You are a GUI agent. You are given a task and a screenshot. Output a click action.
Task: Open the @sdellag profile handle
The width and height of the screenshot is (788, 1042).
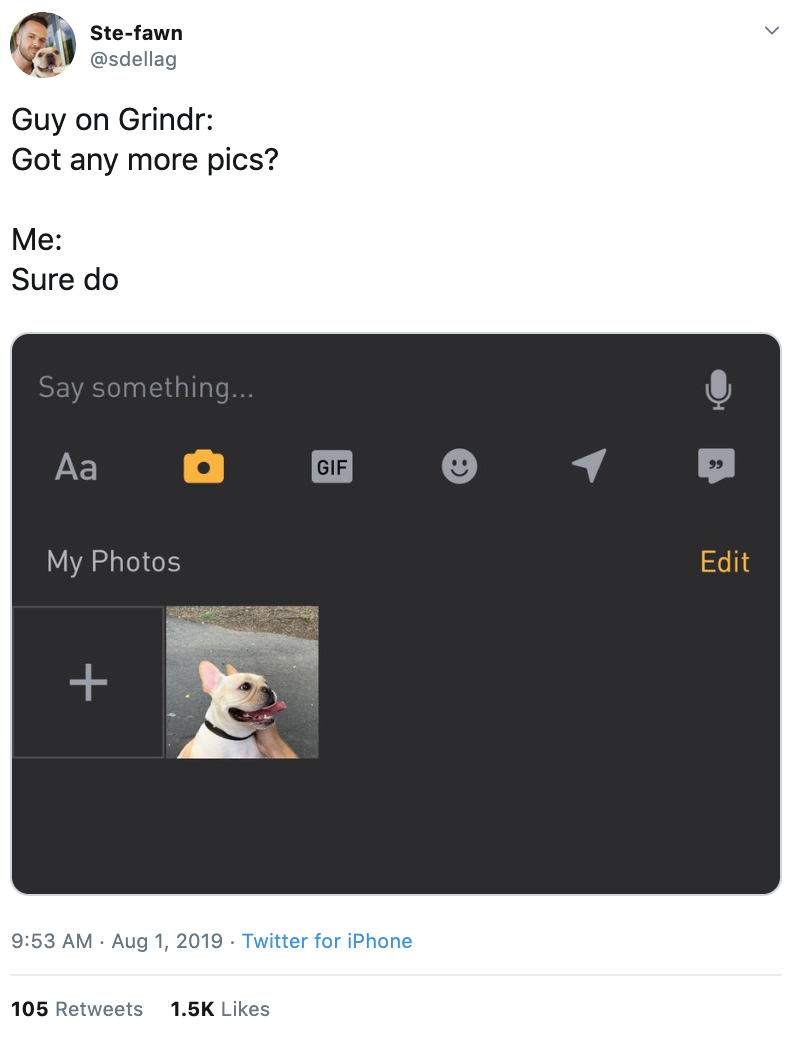[x=133, y=59]
